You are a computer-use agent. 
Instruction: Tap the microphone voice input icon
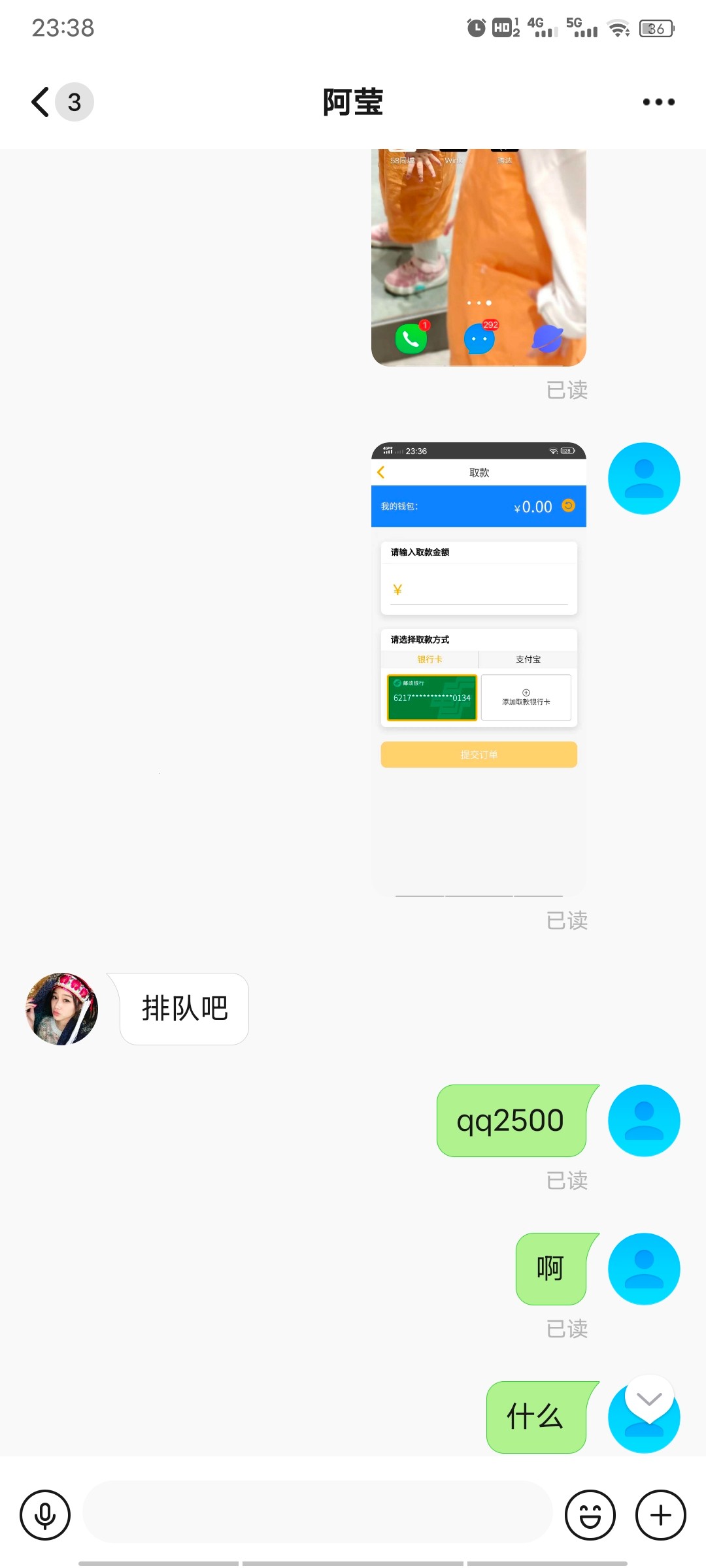[44, 1514]
